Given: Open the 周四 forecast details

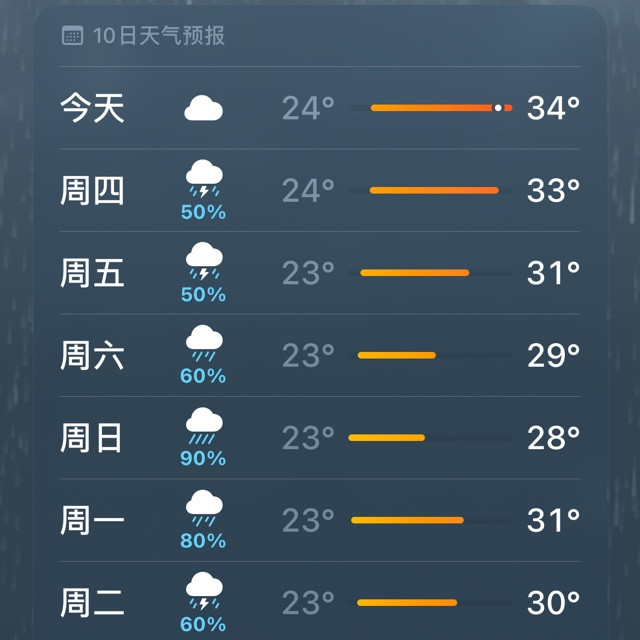Looking at the screenshot, I should pyautogui.click(x=320, y=190).
